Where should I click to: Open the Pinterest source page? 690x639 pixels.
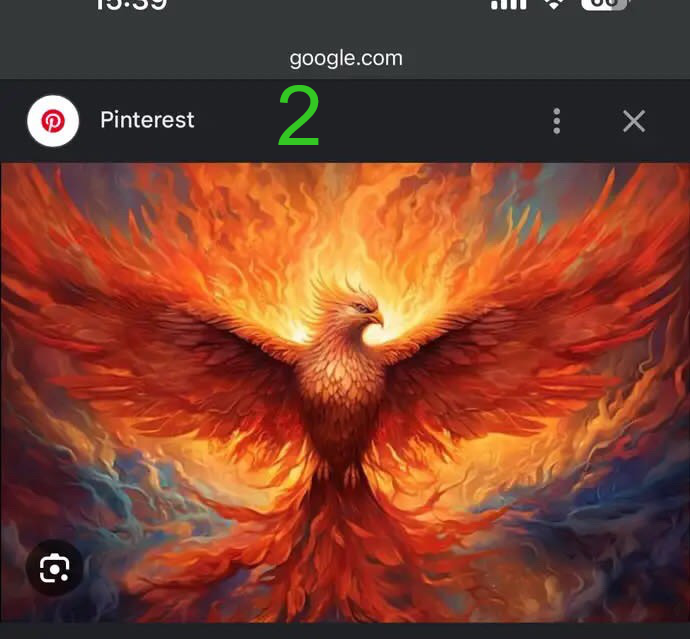147,120
